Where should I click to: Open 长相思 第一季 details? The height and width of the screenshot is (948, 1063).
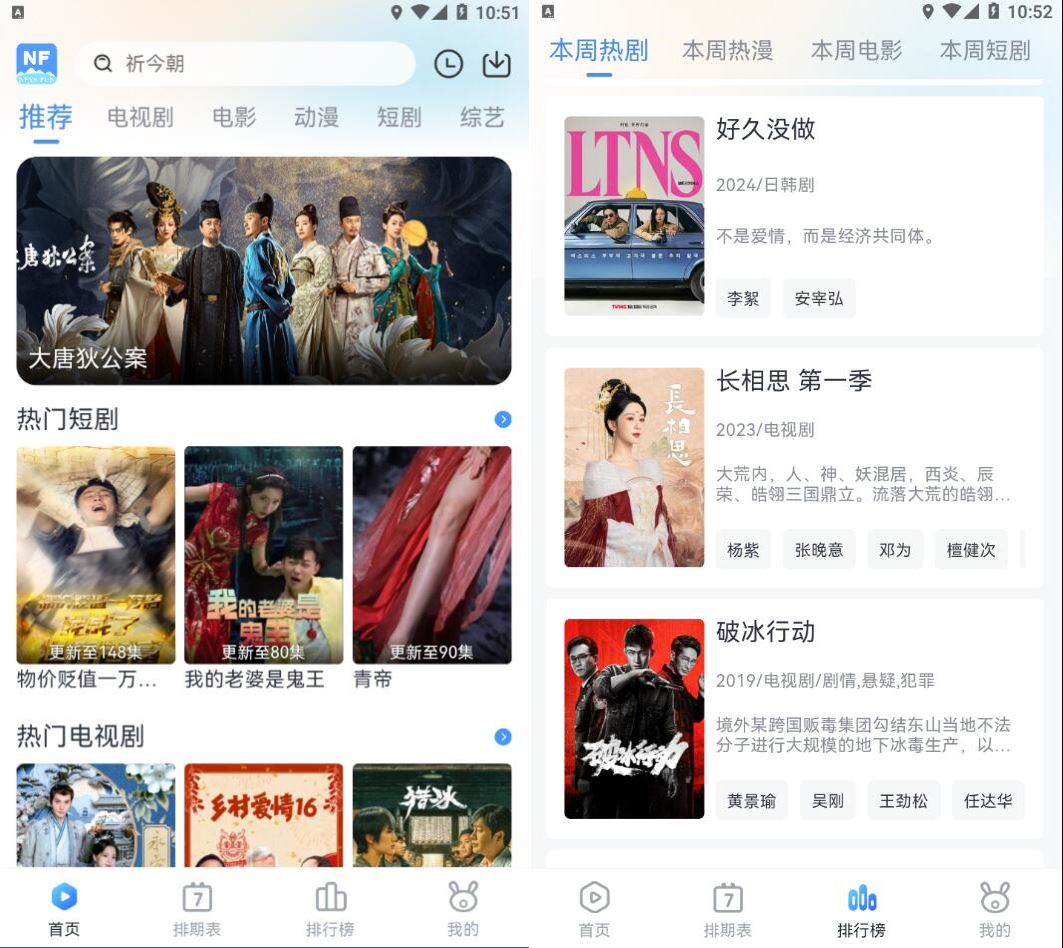tap(794, 466)
